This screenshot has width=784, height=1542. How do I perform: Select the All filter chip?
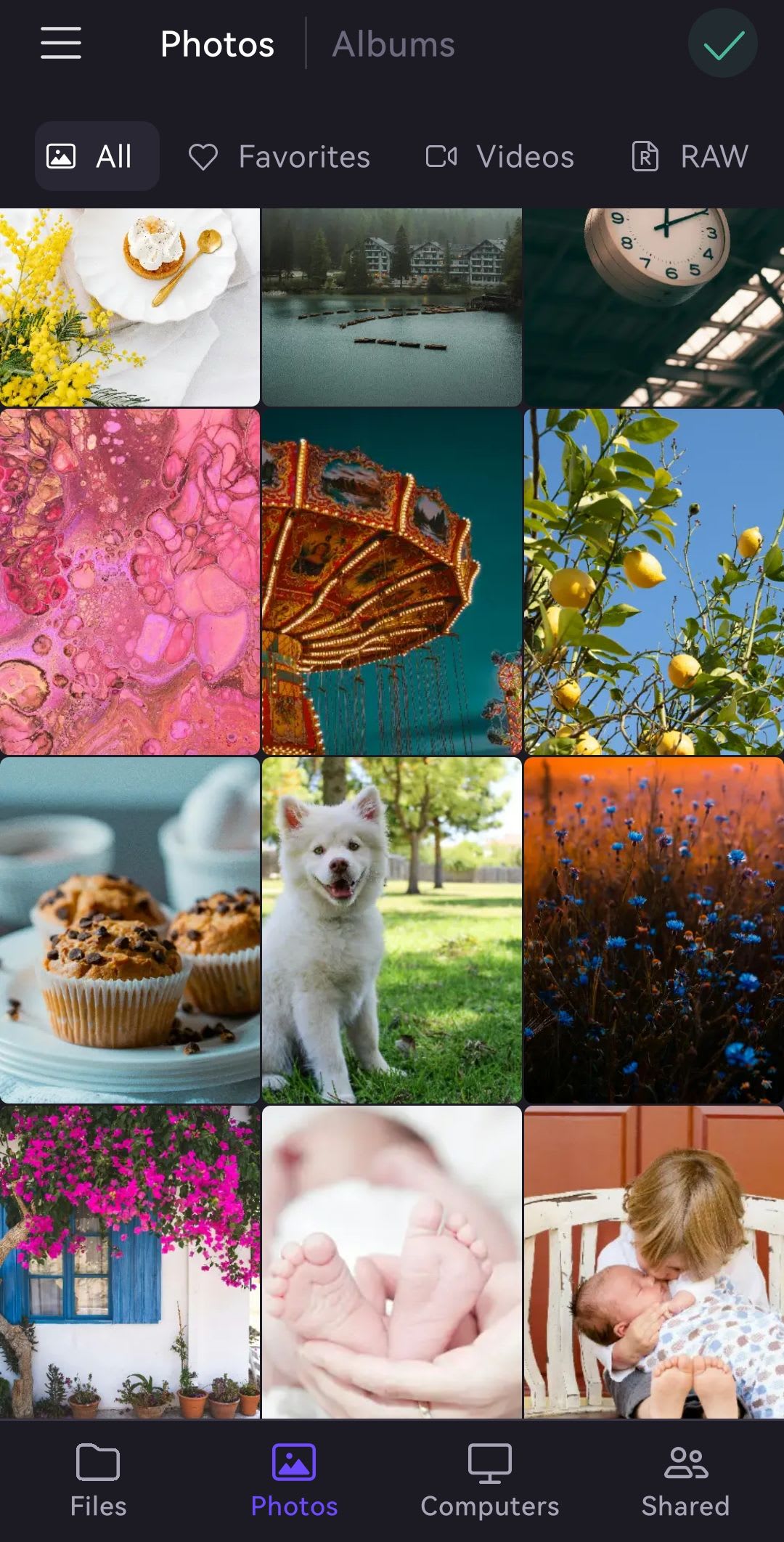(97, 157)
